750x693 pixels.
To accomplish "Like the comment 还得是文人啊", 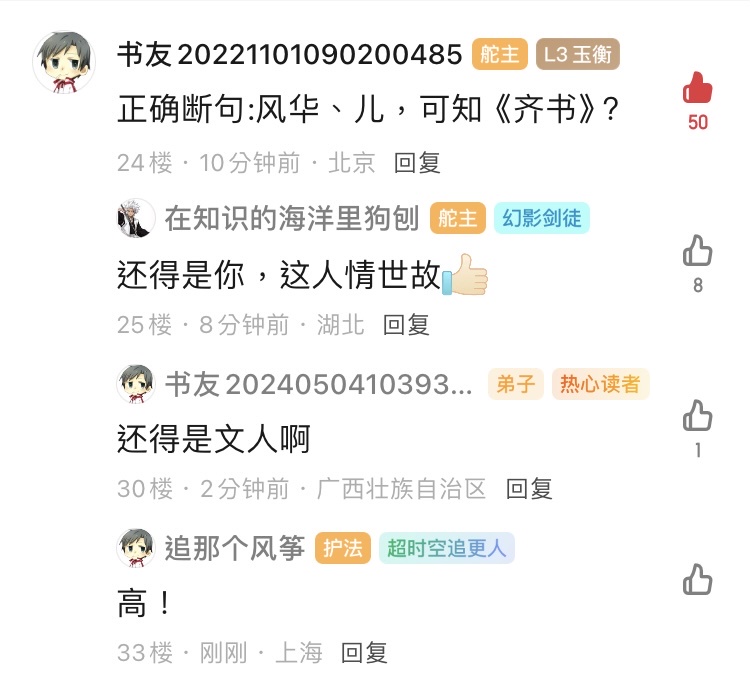I will (x=697, y=415).
